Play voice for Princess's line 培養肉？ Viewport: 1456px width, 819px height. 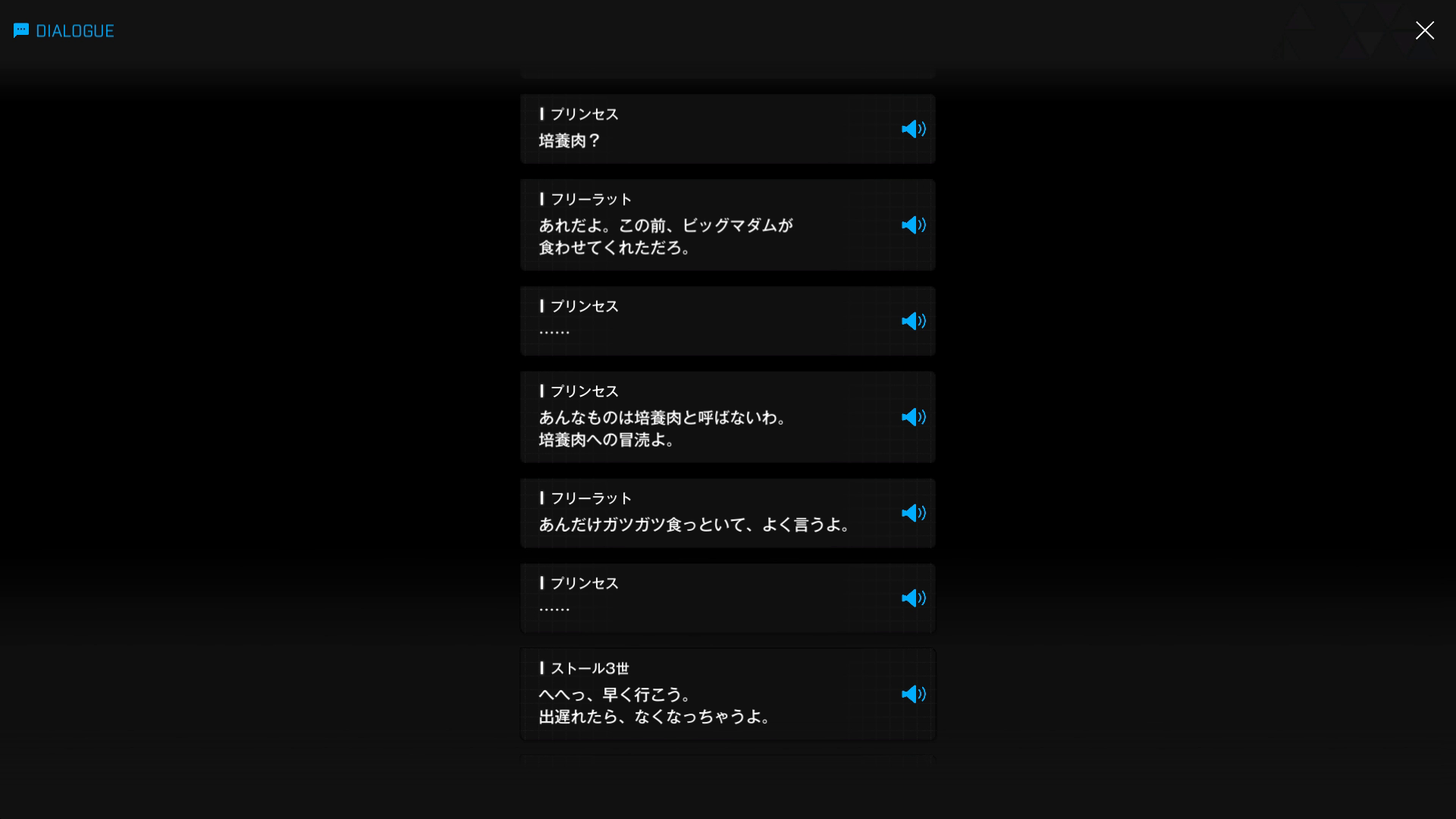point(913,129)
